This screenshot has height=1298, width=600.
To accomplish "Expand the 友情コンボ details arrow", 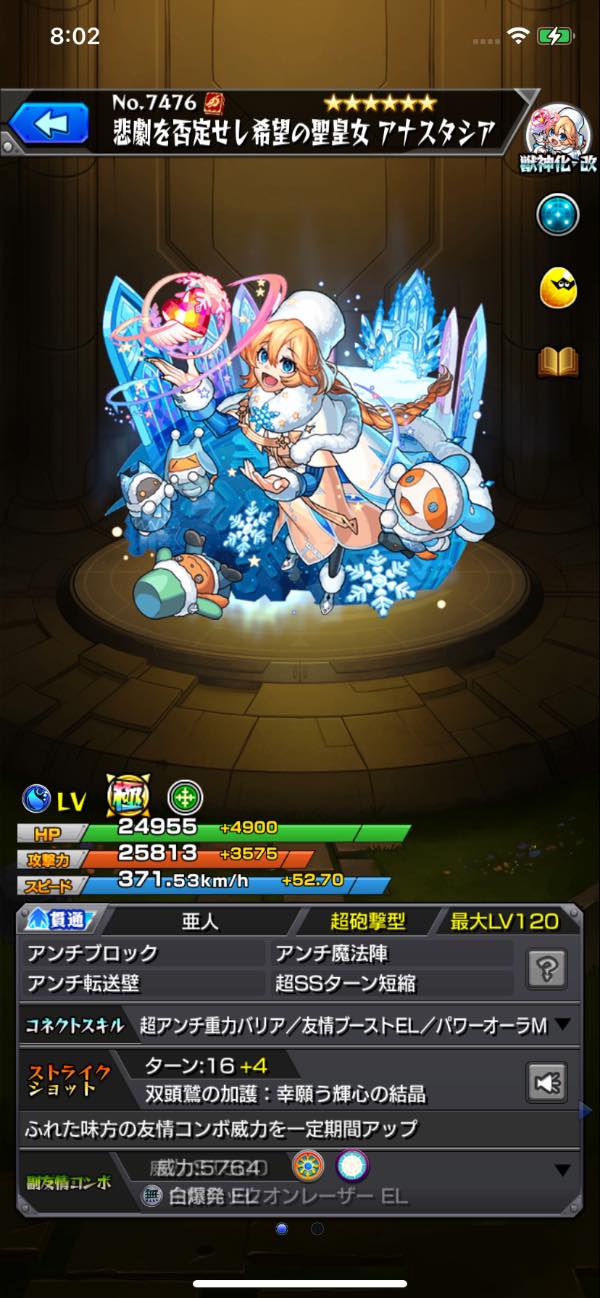I will click(x=562, y=1169).
